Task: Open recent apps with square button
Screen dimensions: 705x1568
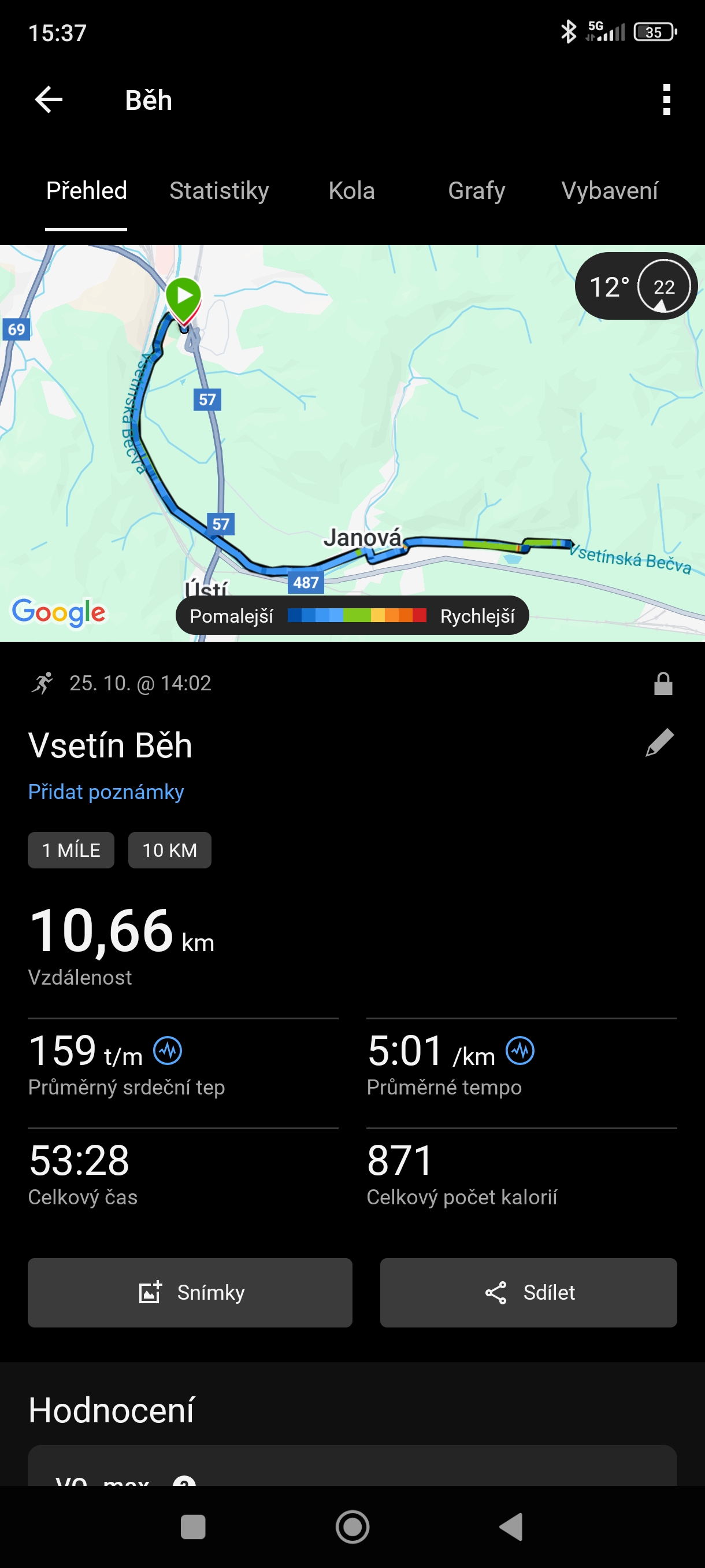Action: [193, 1526]
